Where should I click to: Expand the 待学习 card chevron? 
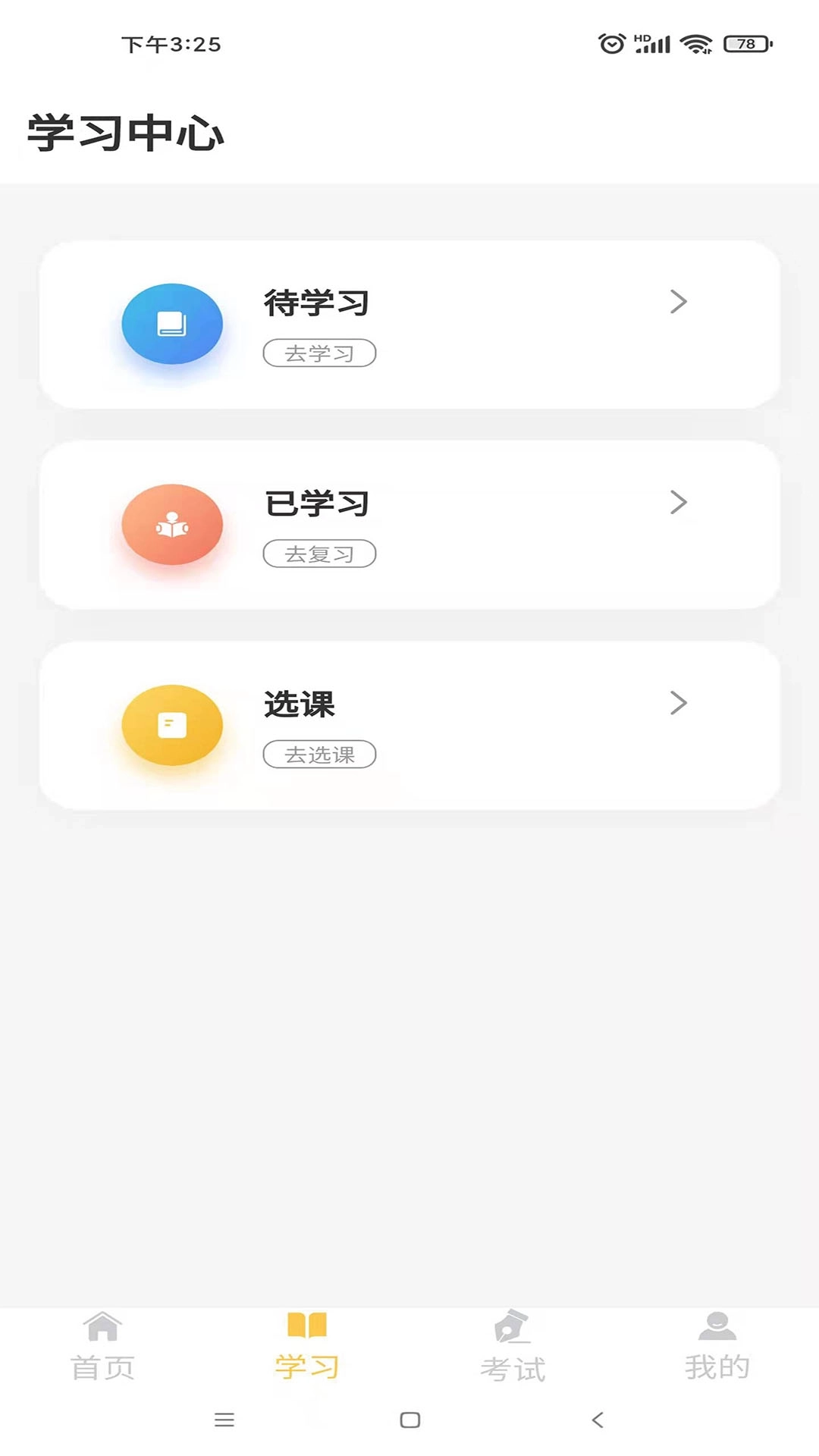click(x=679, y=301)
